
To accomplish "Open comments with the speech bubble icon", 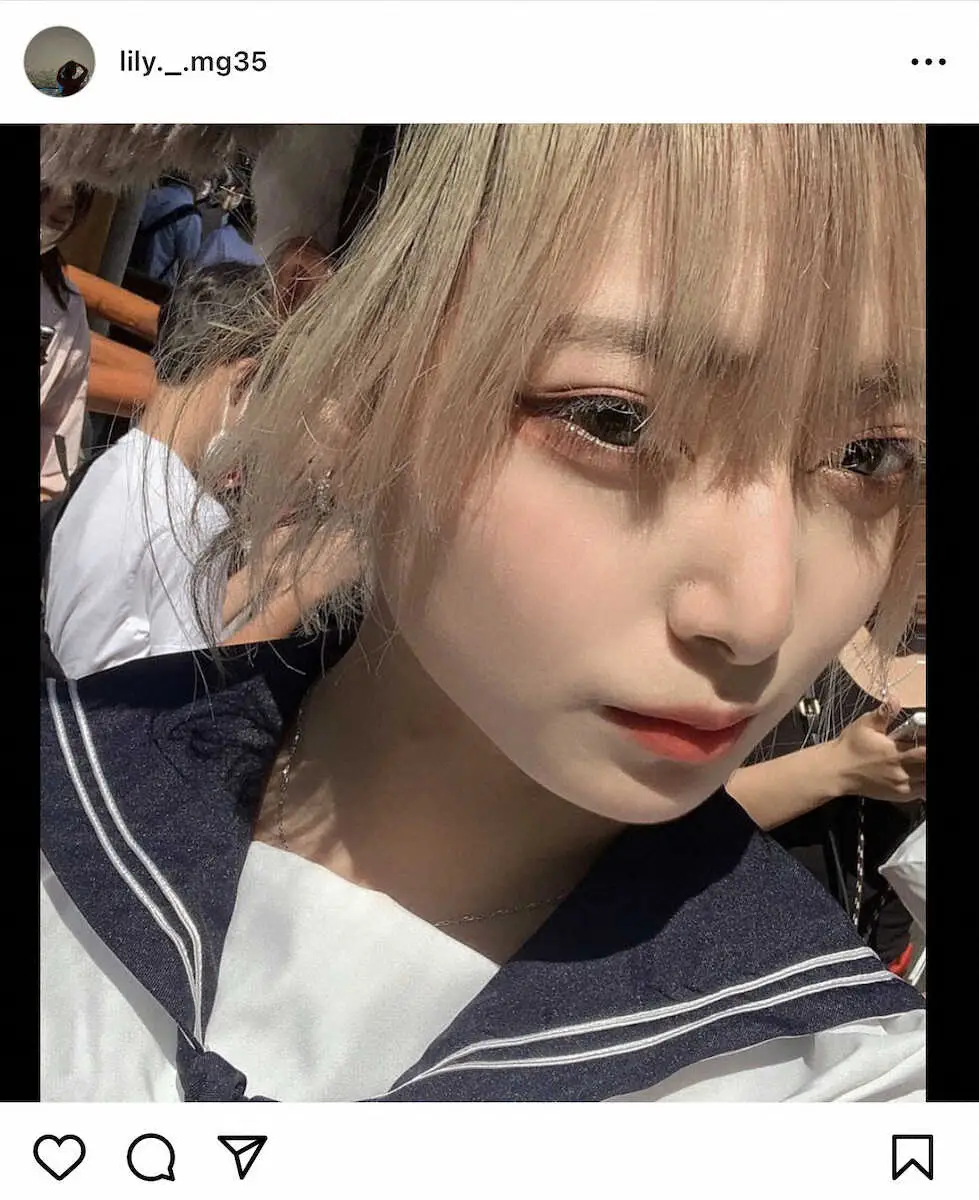I will click(x=151, y=1157).
